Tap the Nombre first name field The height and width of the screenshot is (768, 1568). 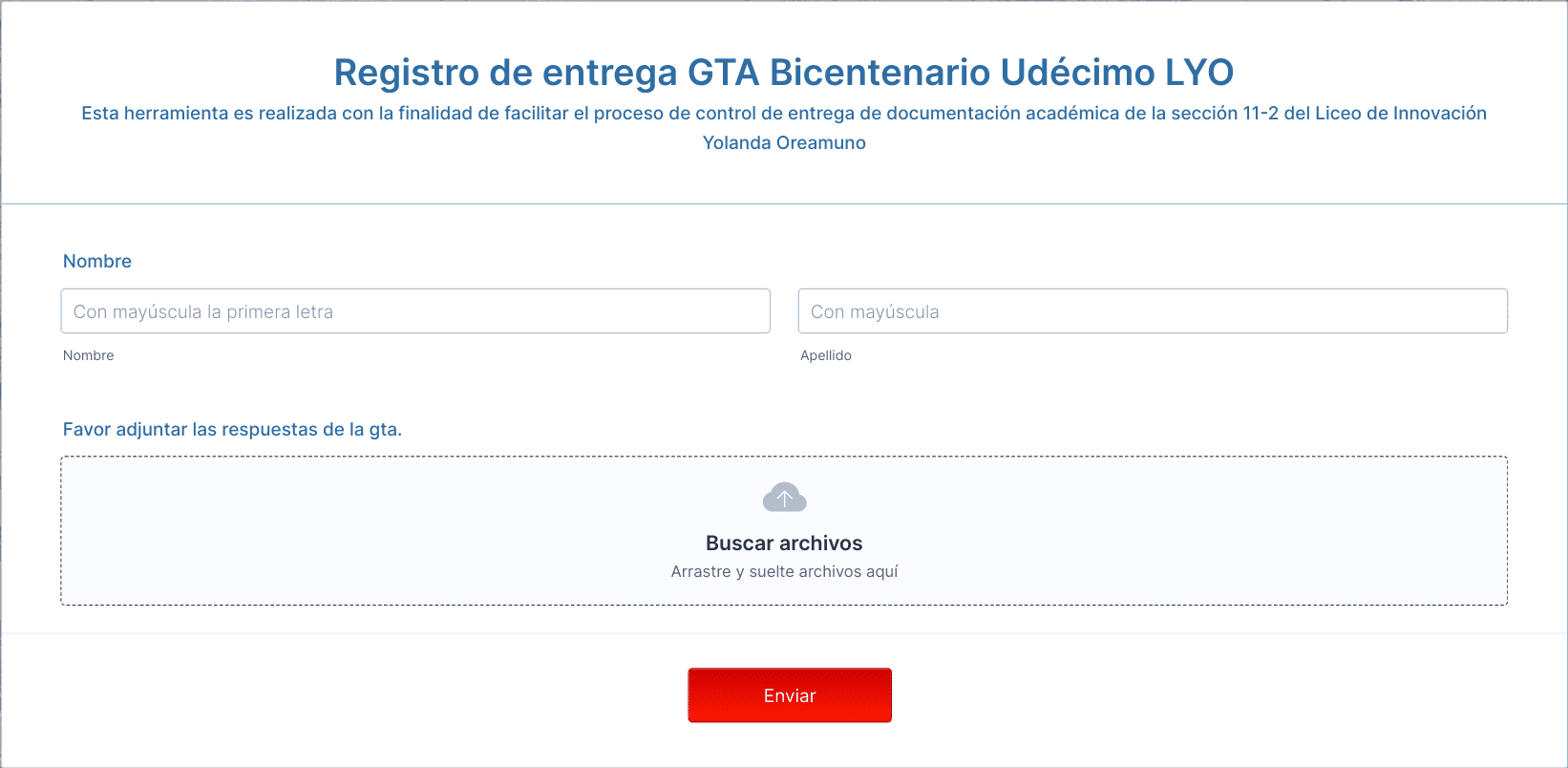pos(415,311)
